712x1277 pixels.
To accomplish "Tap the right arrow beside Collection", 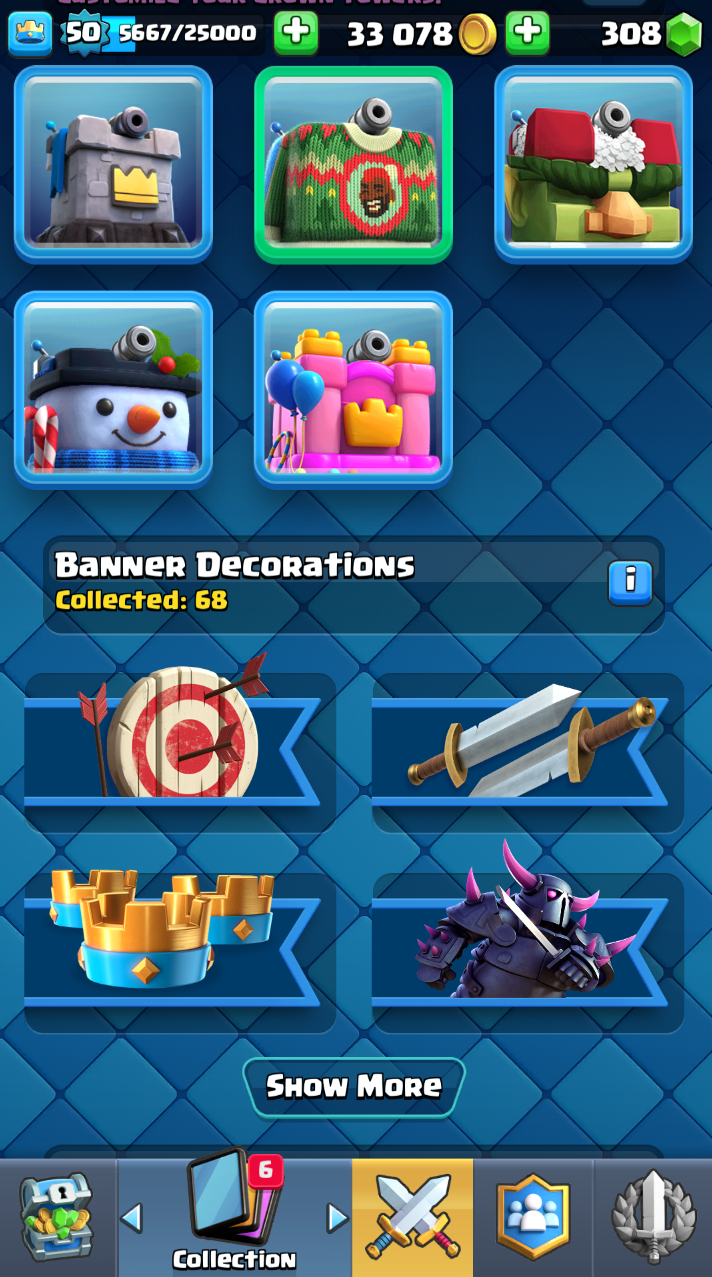I will (337, 1217).
